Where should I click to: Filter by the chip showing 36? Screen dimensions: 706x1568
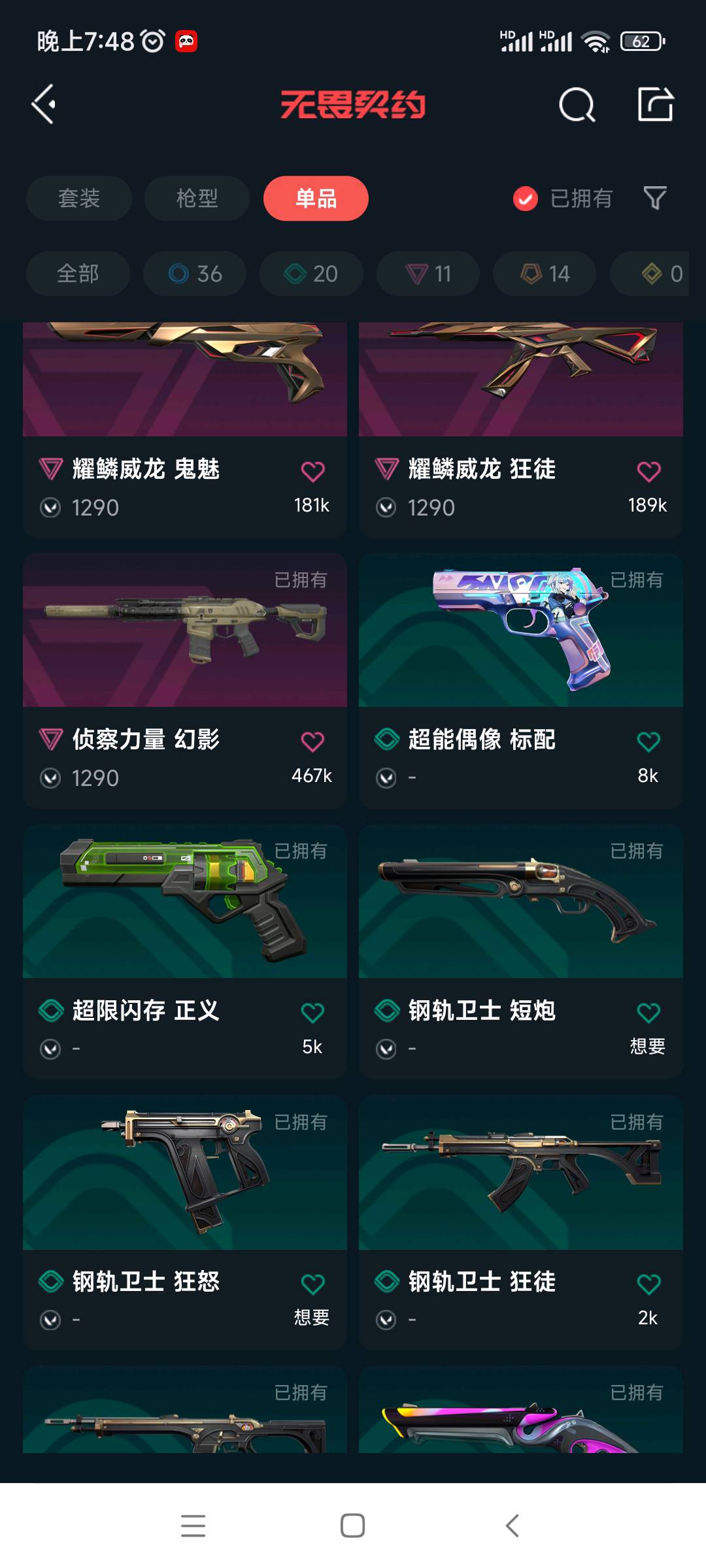click(195, 273)
